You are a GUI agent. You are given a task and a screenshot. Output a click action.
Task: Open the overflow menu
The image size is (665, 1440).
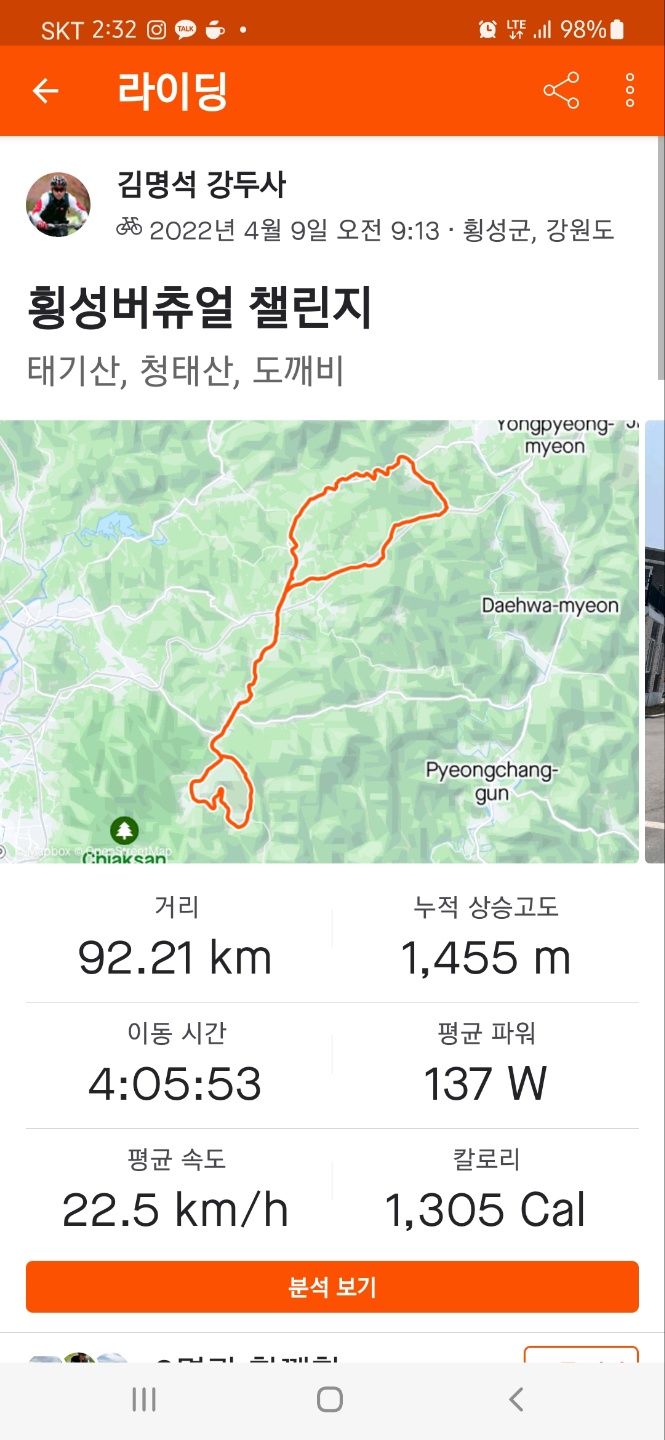[x=630, y=91]
